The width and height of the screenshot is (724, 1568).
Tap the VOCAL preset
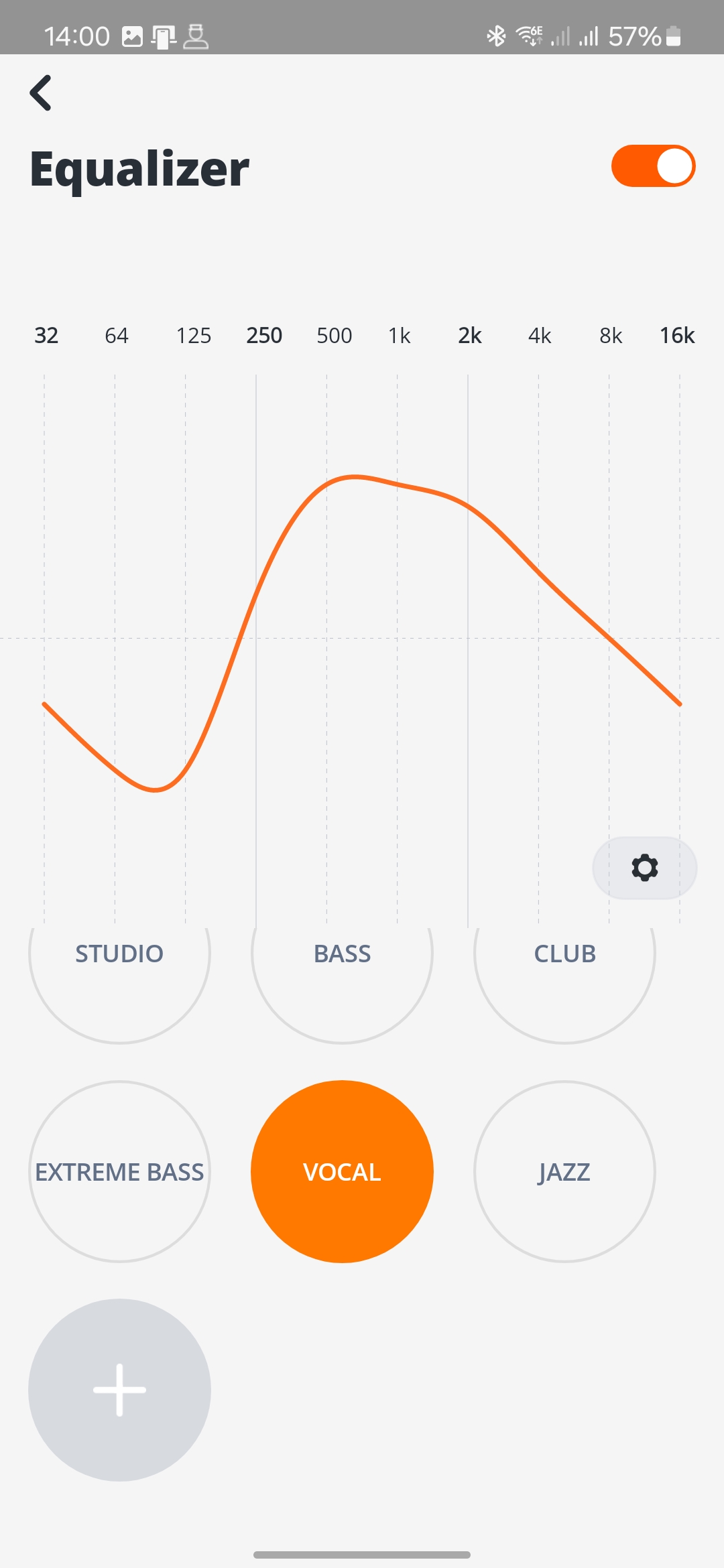click(x=342, y=1171)
